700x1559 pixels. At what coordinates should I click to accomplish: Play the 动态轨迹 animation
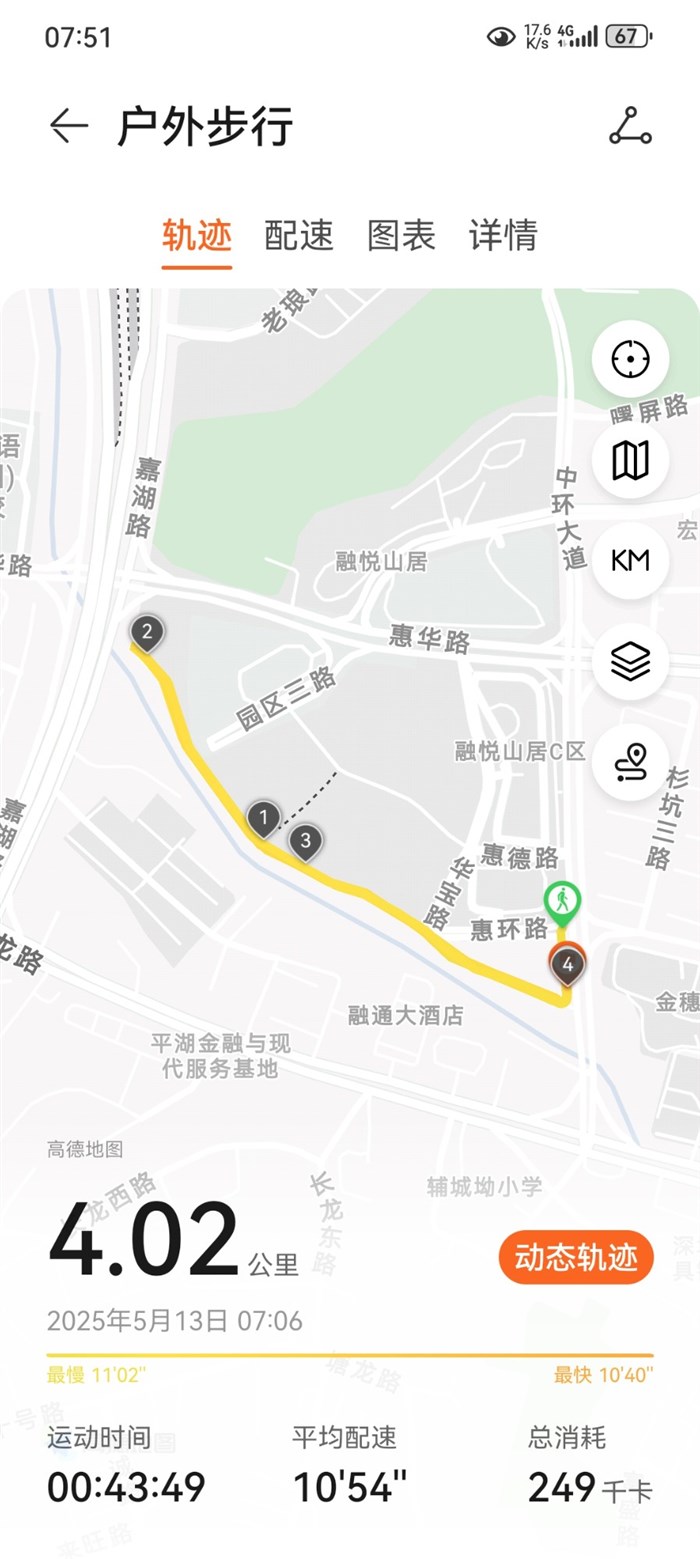point(576,1257)
